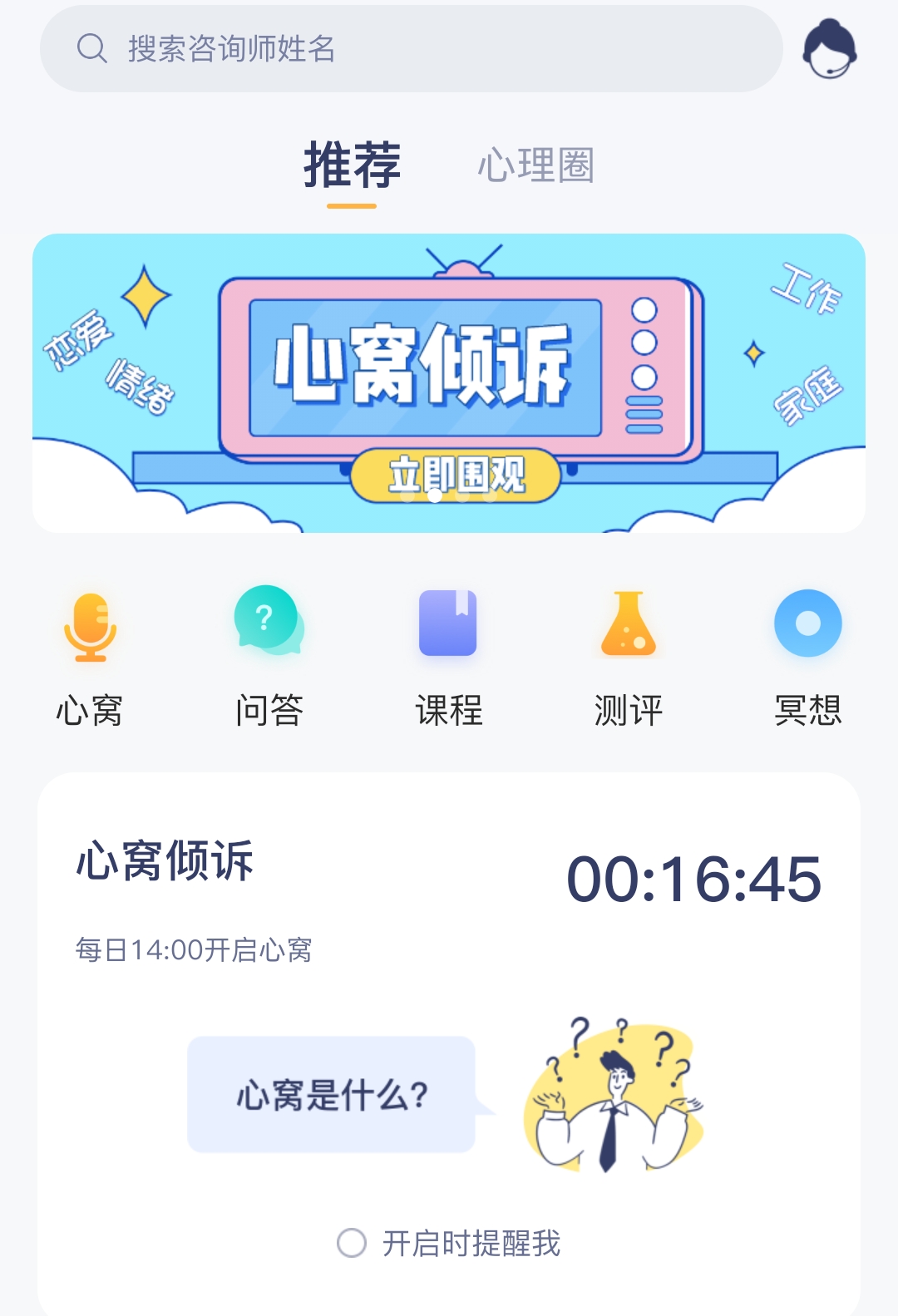
Task: Open the customer service headset icon
Action: (829, 49)
